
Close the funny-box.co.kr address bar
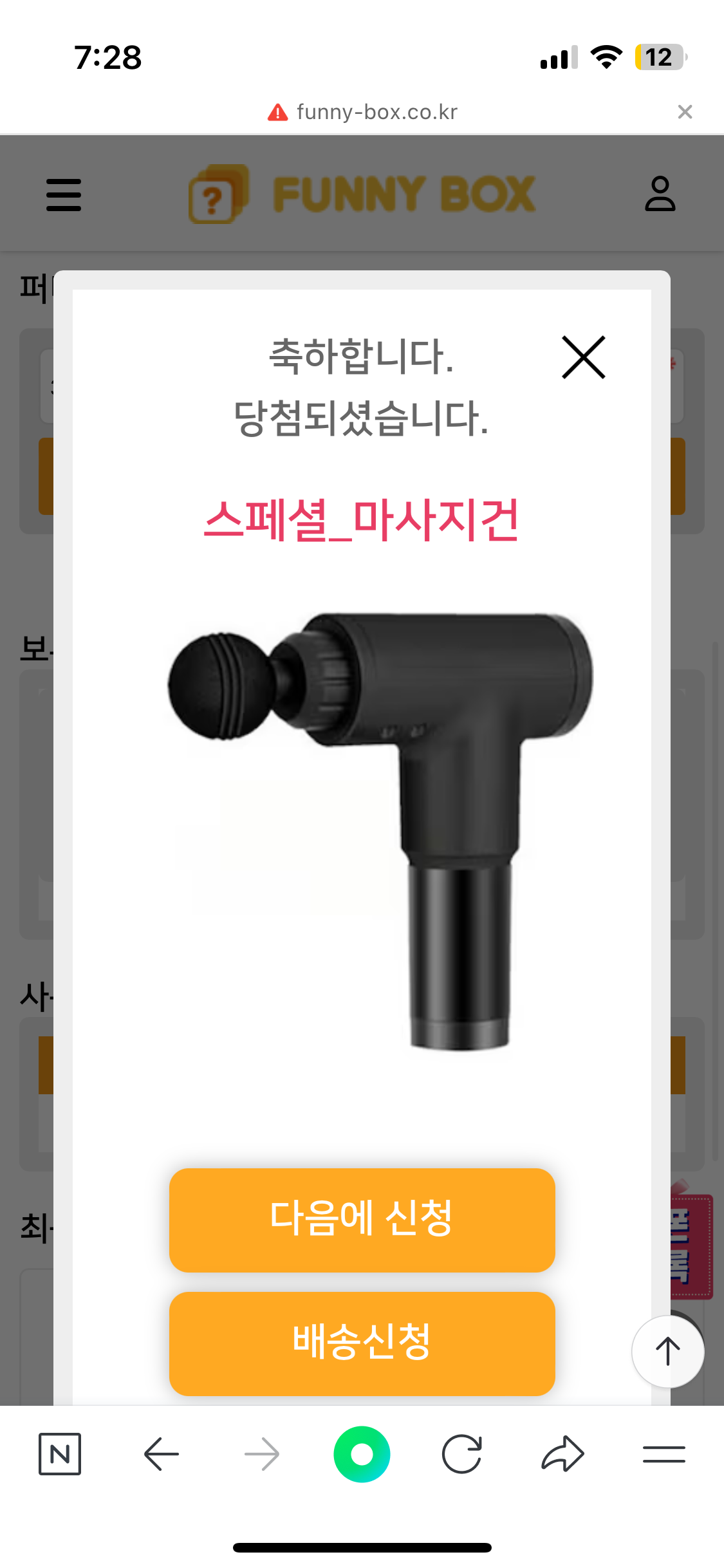(685, 112)
